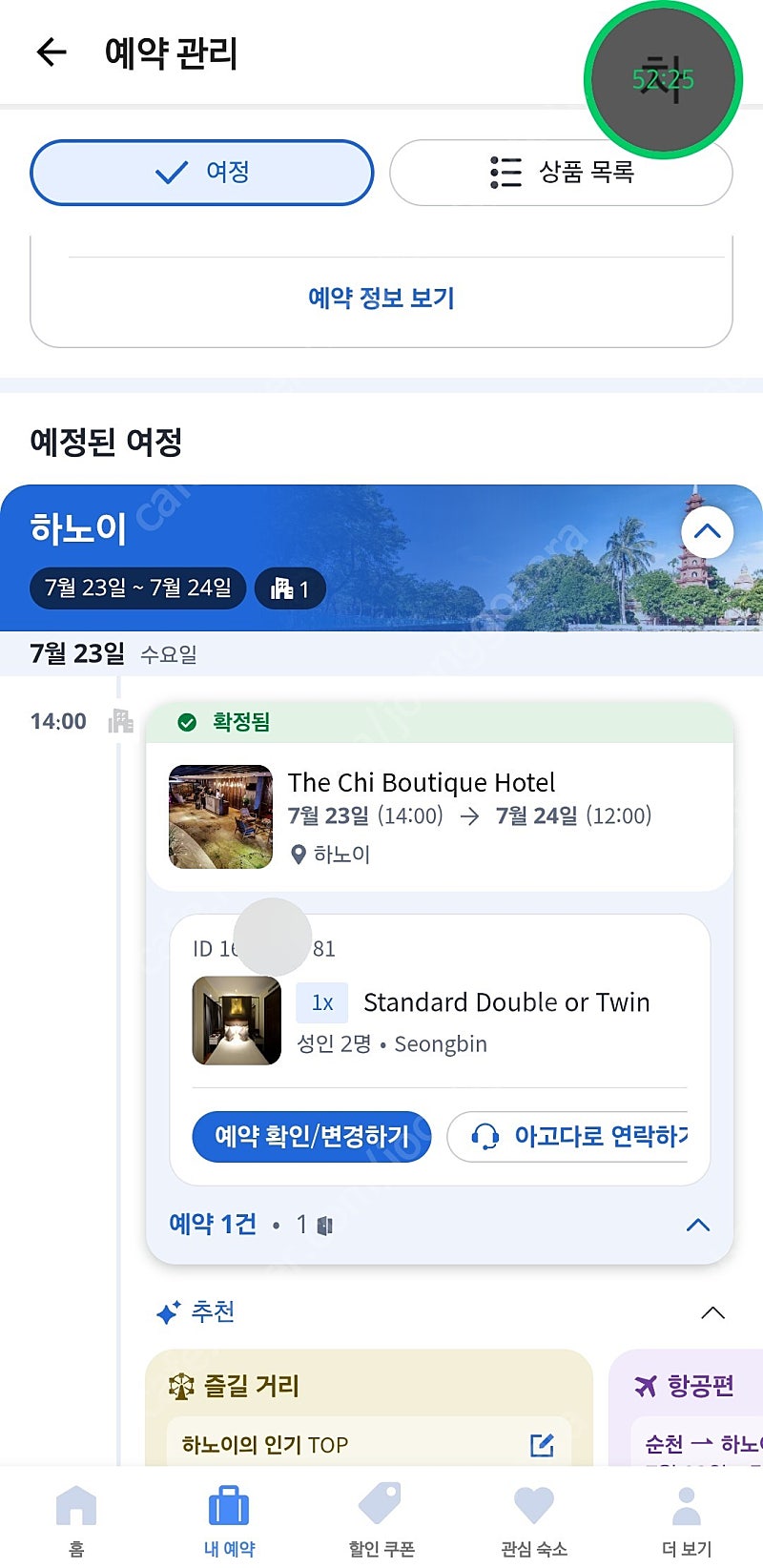Select the 여정 view tab

(x=201, y=173)
